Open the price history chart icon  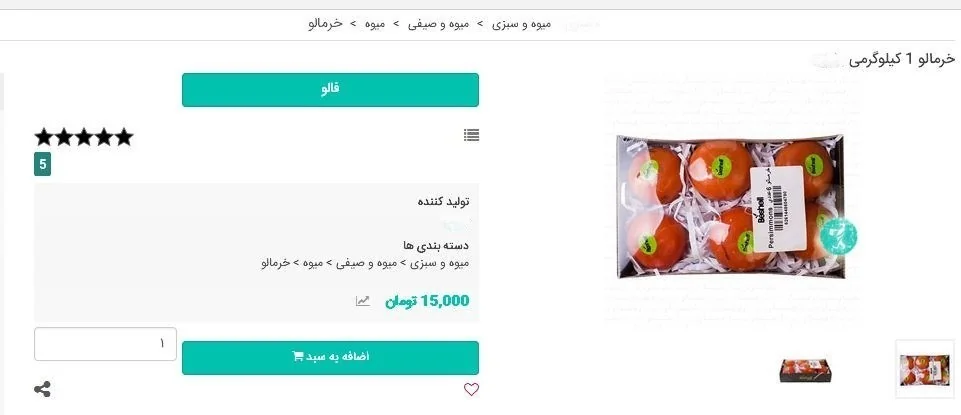(362, 301)
